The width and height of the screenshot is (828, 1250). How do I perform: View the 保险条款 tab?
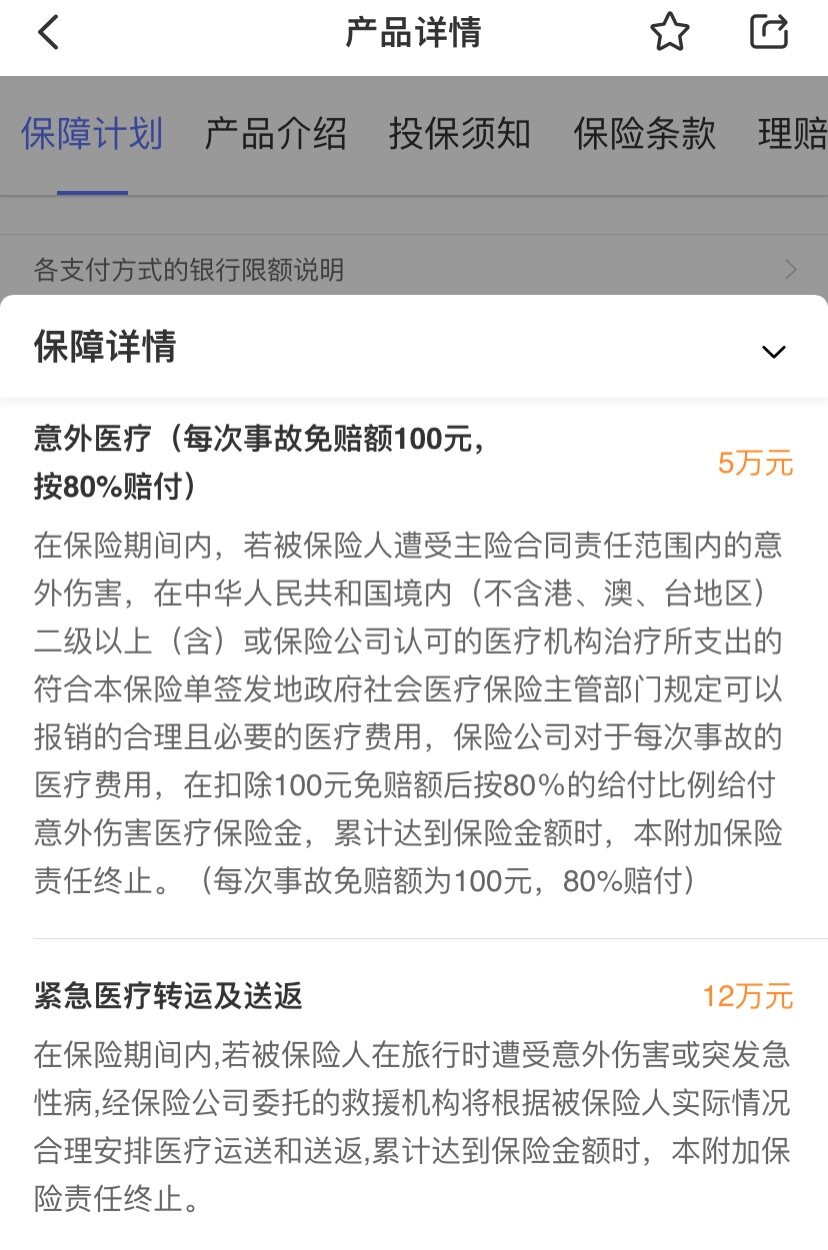point(644,134)
